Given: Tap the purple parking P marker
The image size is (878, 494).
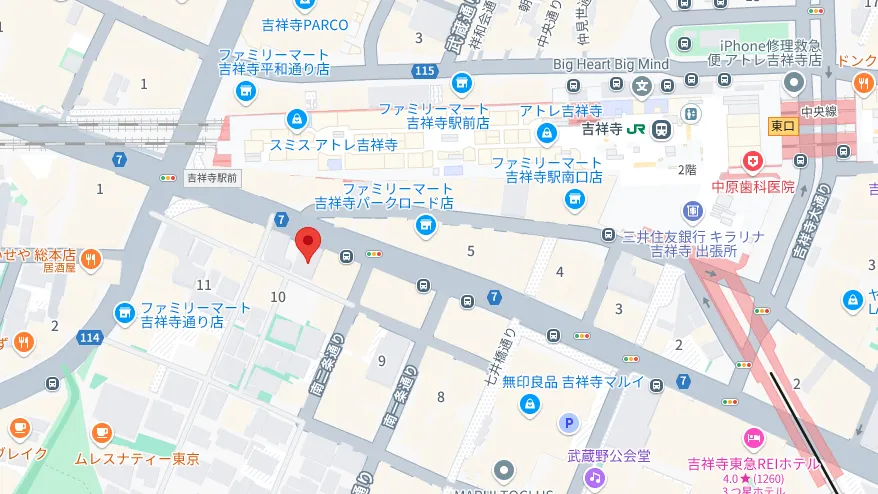Looking at the screenshot, I should pos(569,425).
